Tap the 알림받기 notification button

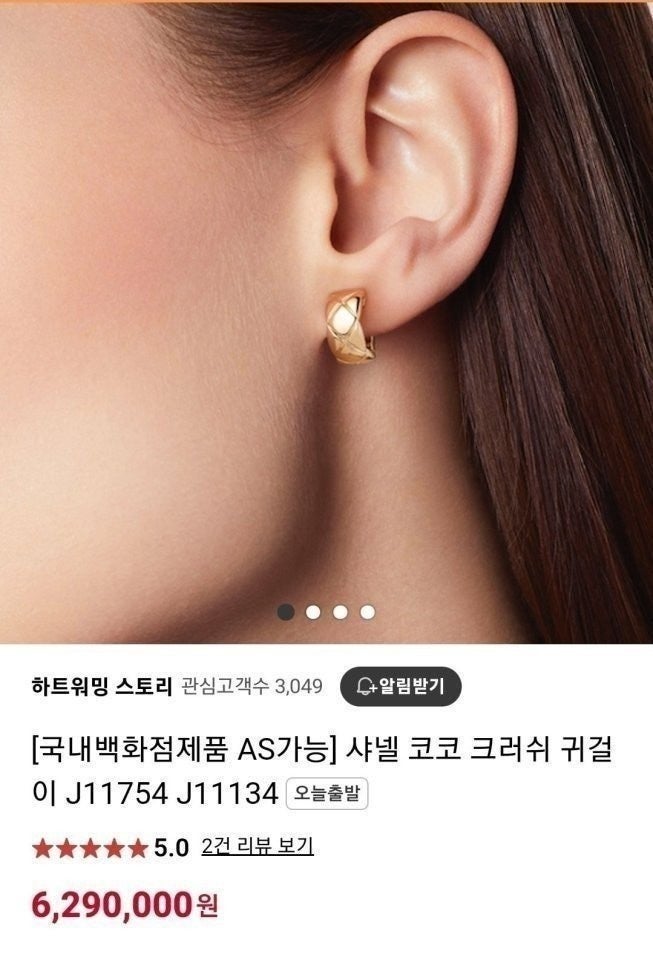coord(401,686)
